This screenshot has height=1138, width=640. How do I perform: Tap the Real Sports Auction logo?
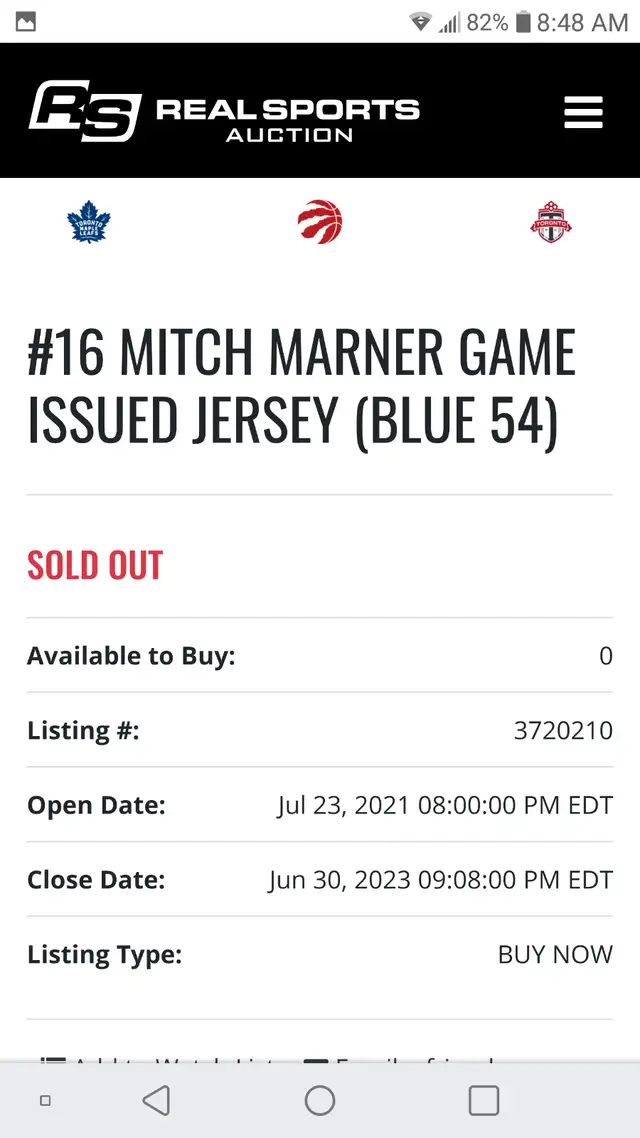pyautogui.click(x=224, y=111)
